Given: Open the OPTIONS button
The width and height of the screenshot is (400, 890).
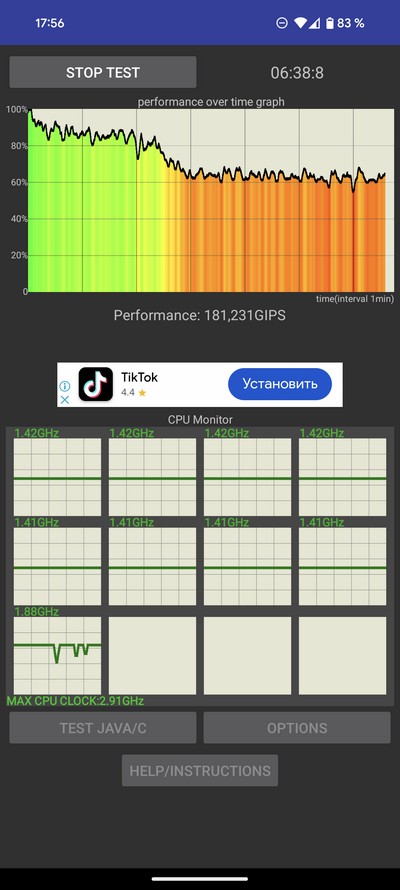Looking at the screenshot, I should [x=297, y=728].
